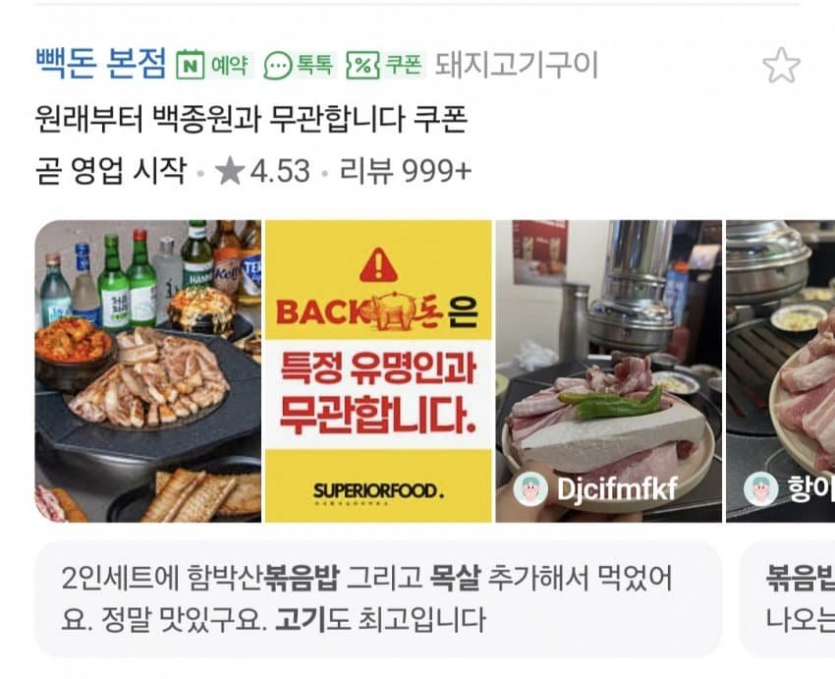This screenshot has height=679, width=835.
Task: Open the 빽돈 본점 place page
Action: [x=100, y=65]
